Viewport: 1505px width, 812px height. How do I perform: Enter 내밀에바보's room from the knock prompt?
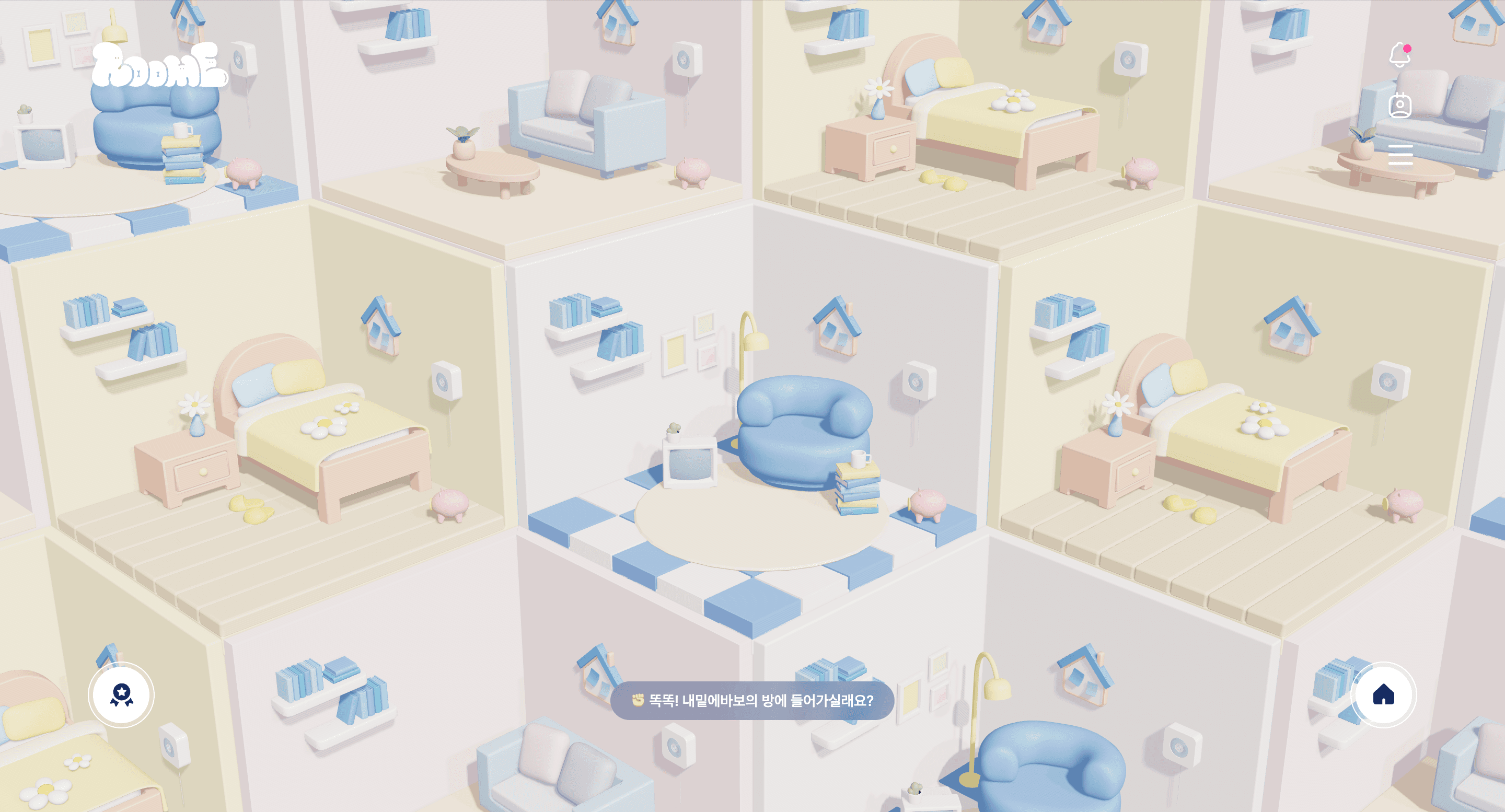pos(752,700)
